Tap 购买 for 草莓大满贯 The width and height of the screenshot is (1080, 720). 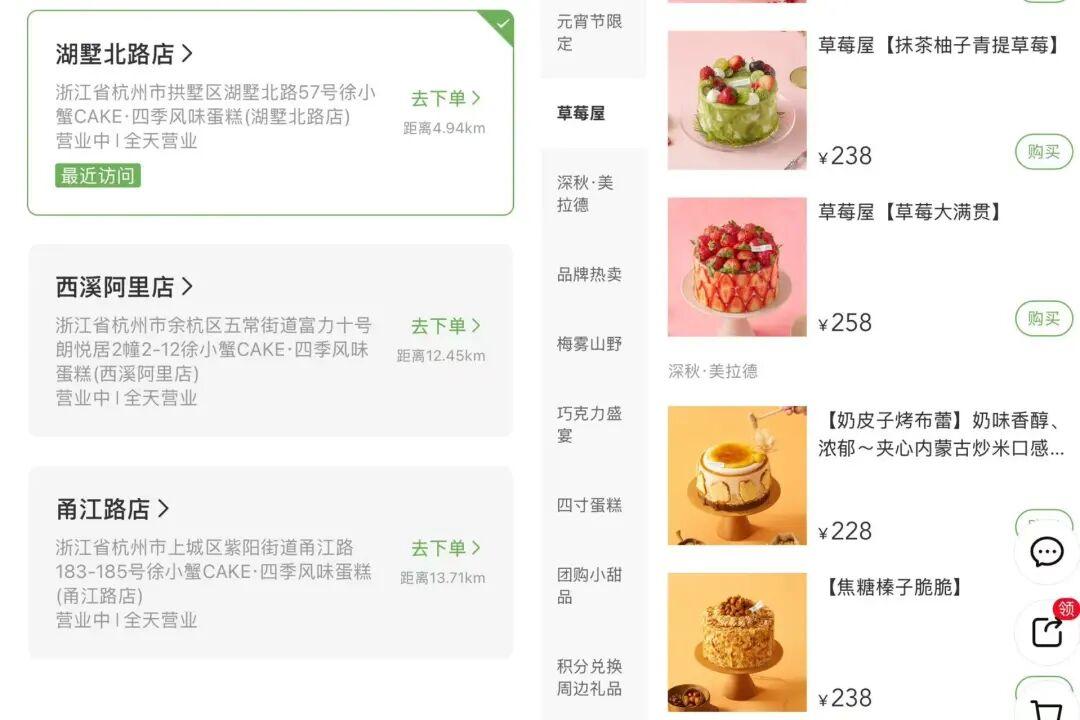(1043, 319)
